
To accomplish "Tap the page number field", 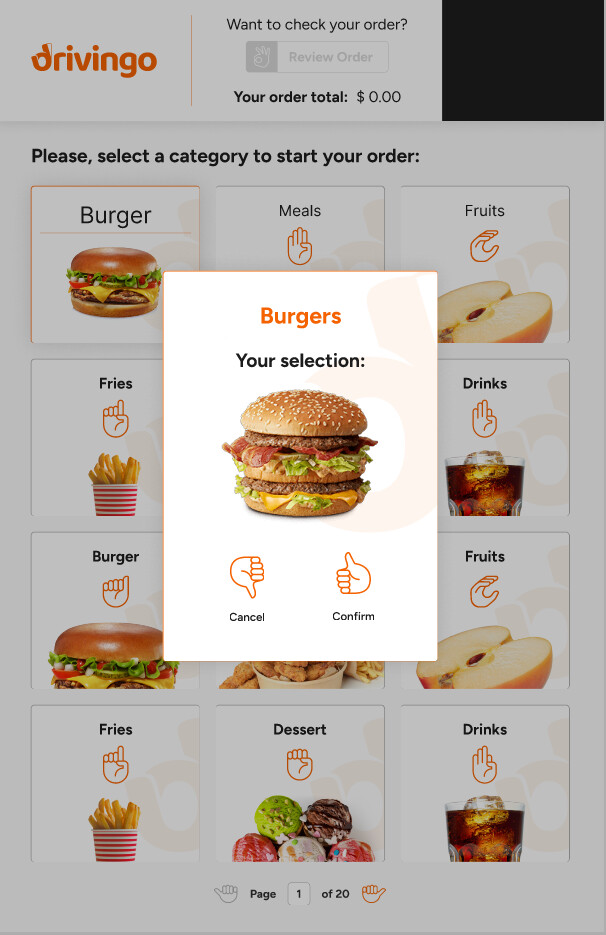I will point(298,894).
